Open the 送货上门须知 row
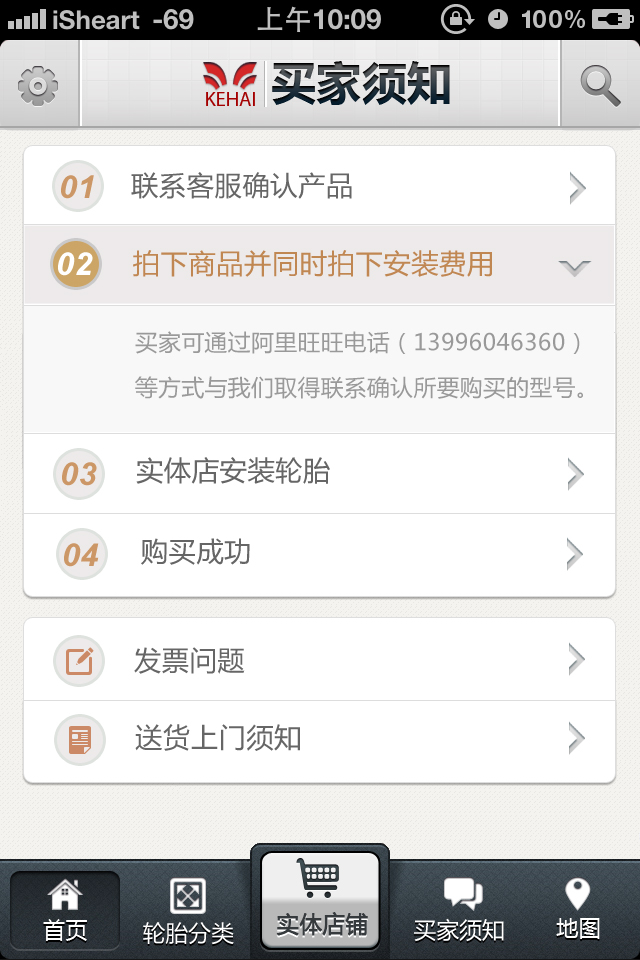 (x=319, y=740)
